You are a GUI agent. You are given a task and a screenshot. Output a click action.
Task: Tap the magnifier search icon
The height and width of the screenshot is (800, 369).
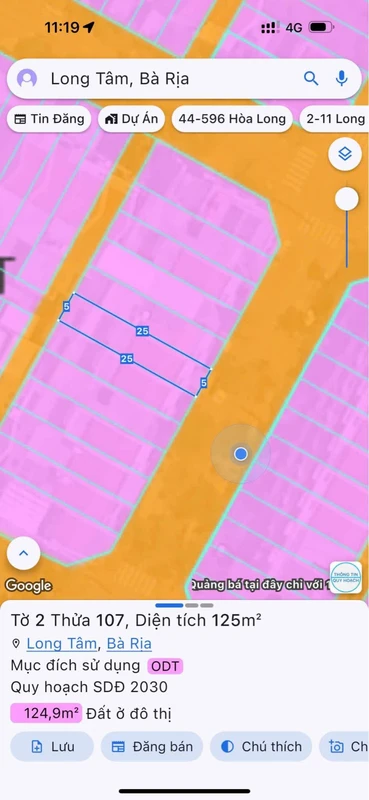point(311,79)
